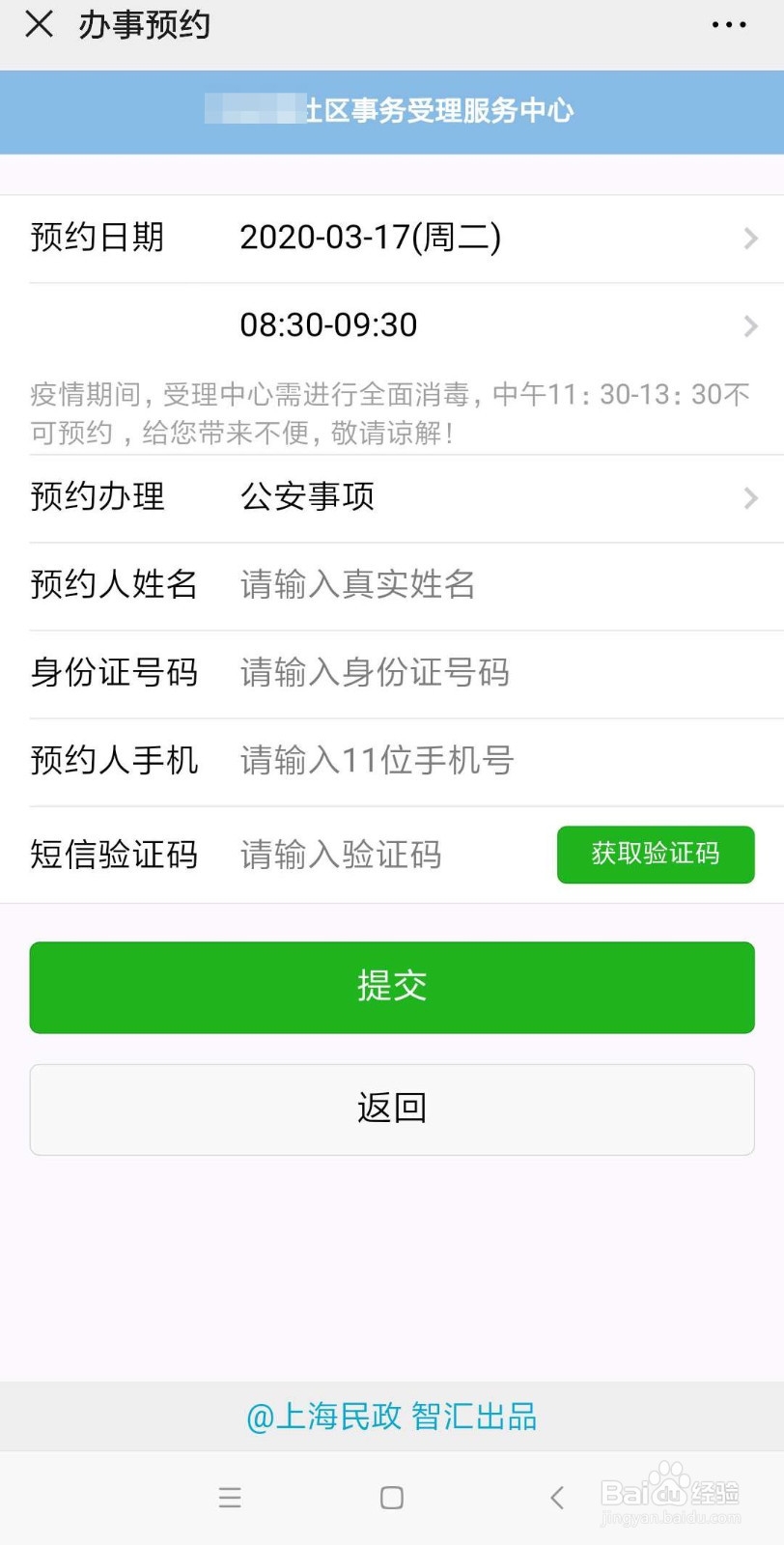Screen dimensions: 784x1545
Task: Close the 办事预约 page
Action: 39,25
